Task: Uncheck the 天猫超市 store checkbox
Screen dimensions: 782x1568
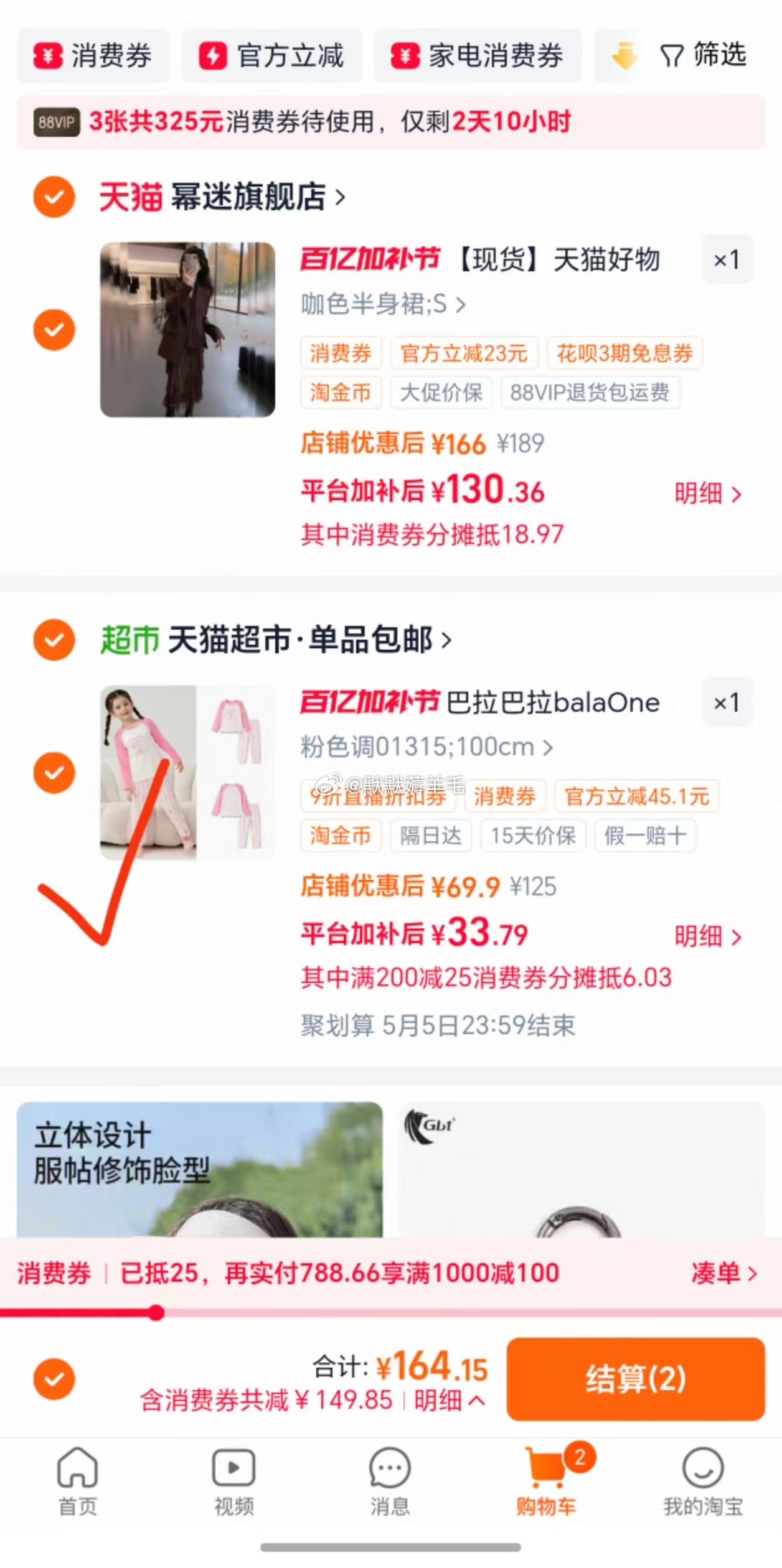Action: pos(54,640)
